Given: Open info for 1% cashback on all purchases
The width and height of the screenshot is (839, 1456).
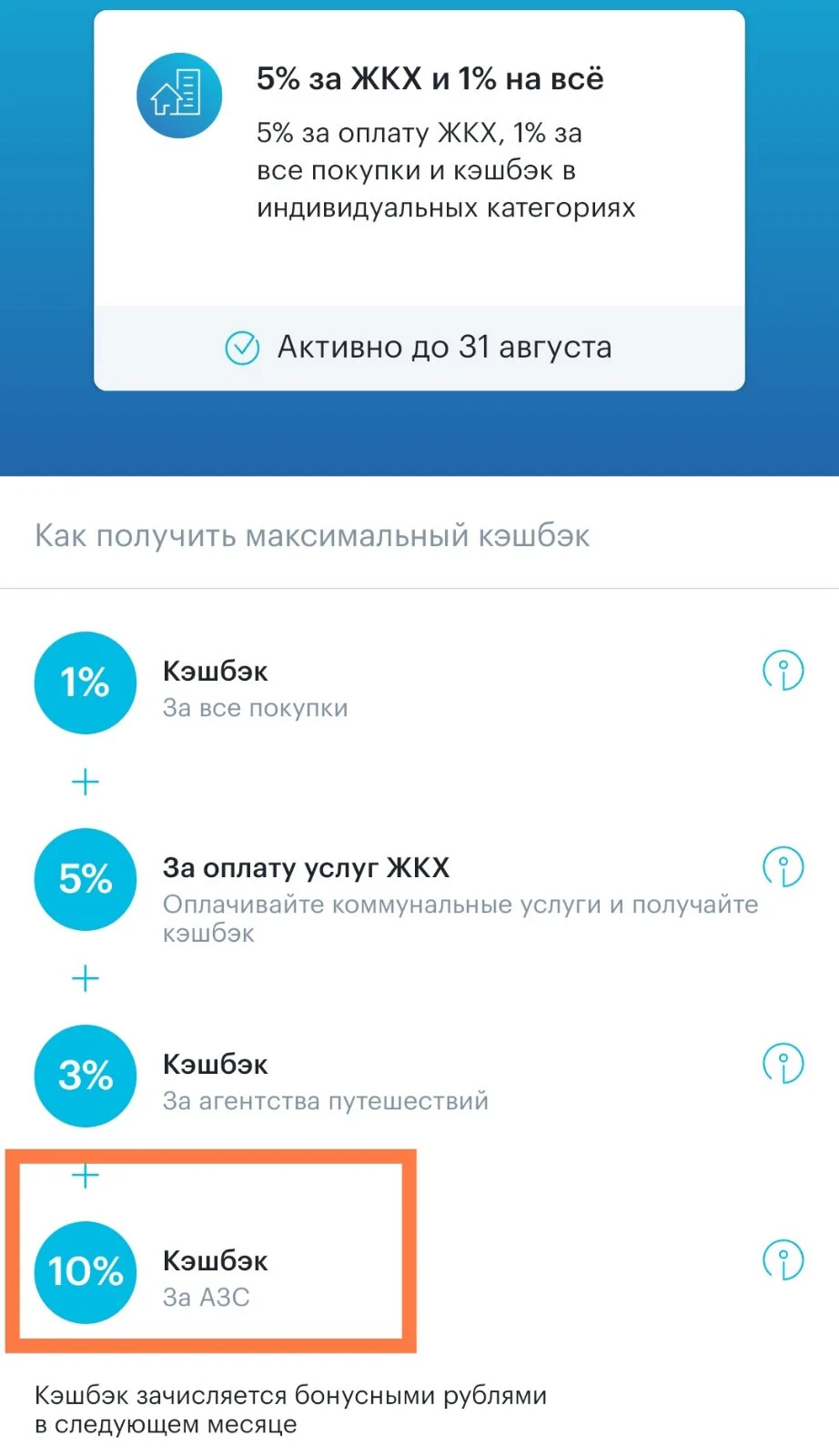Looking at the screenshot, I should [783, 671].
